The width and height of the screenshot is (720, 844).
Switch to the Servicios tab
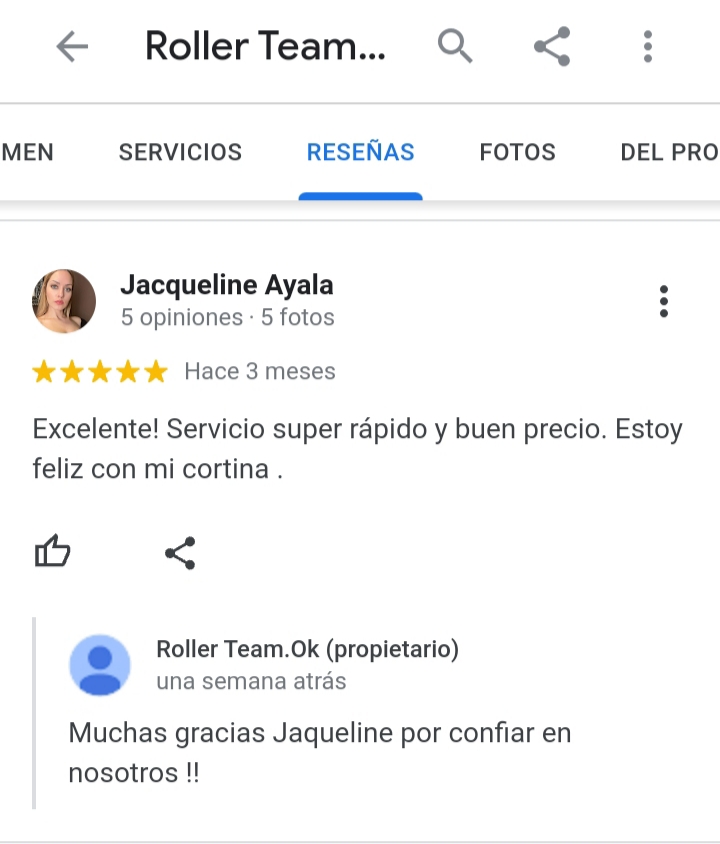pos(180,152)
